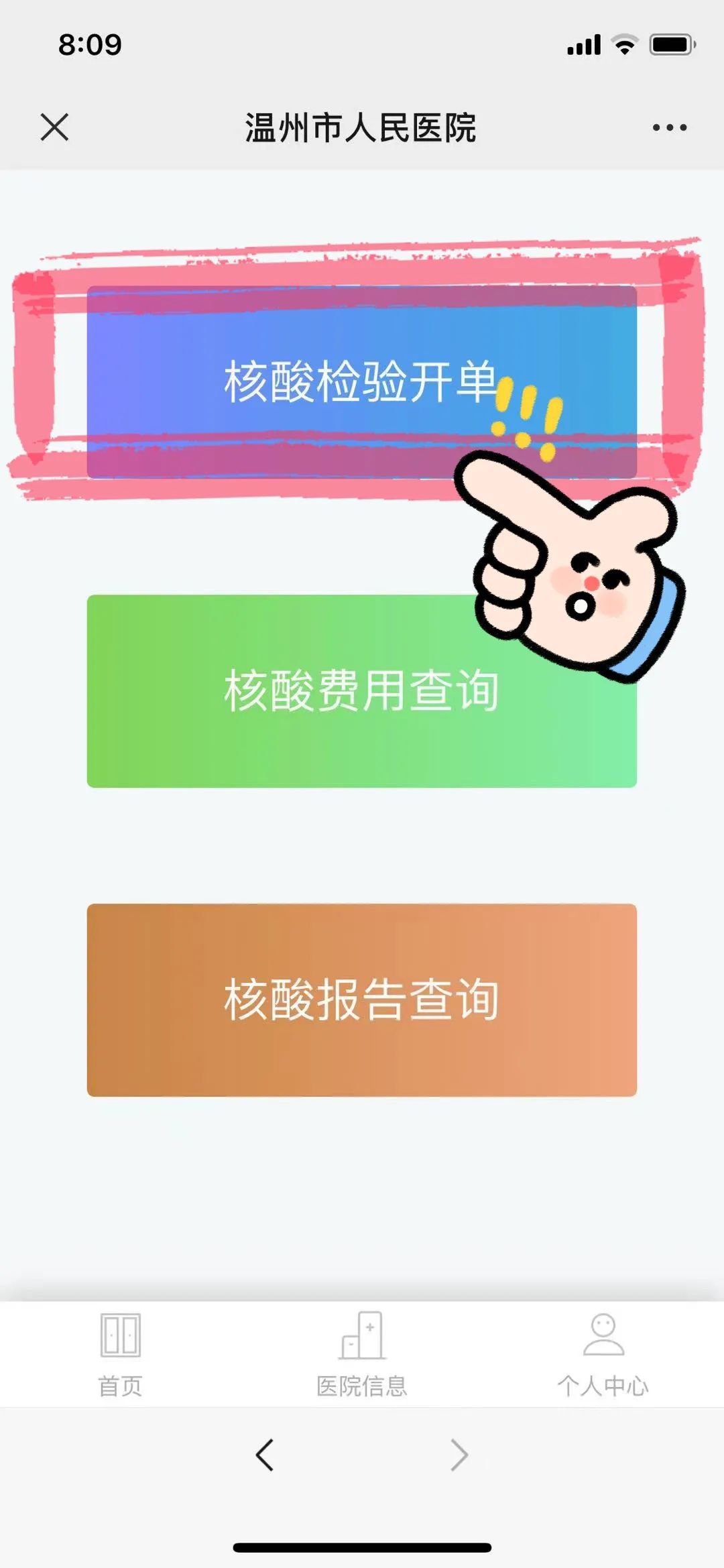Switch to the 首页 tab
The height and width of the screenshot is (1568, 724).
click(121, 1354)
